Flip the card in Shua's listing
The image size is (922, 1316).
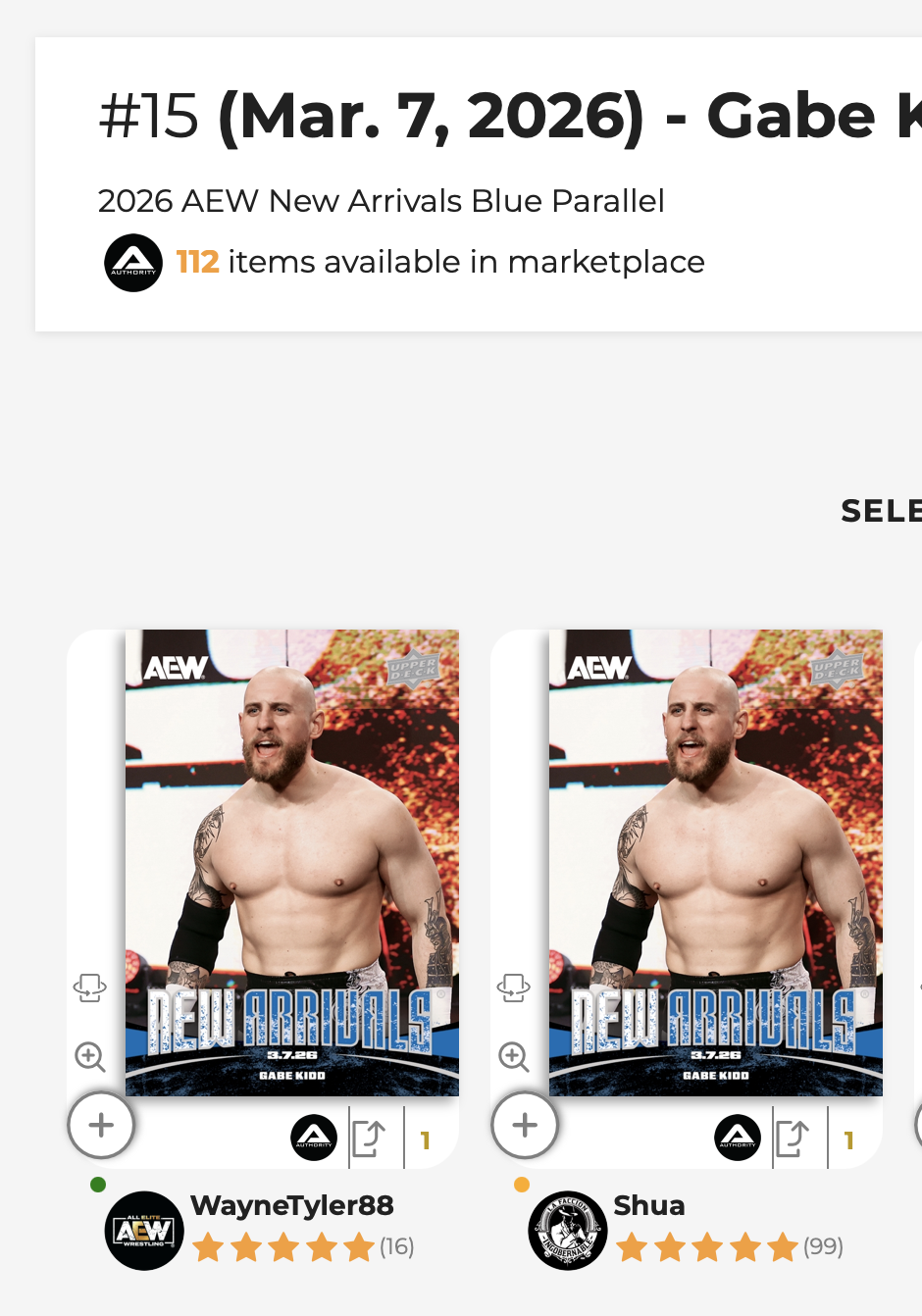(514, 987)
